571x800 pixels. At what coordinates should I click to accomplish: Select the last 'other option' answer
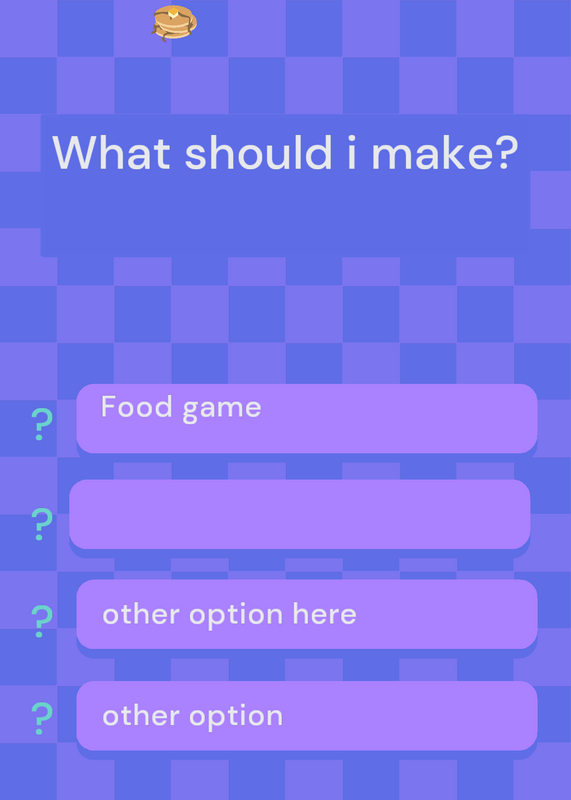click(x=307, y=716)
